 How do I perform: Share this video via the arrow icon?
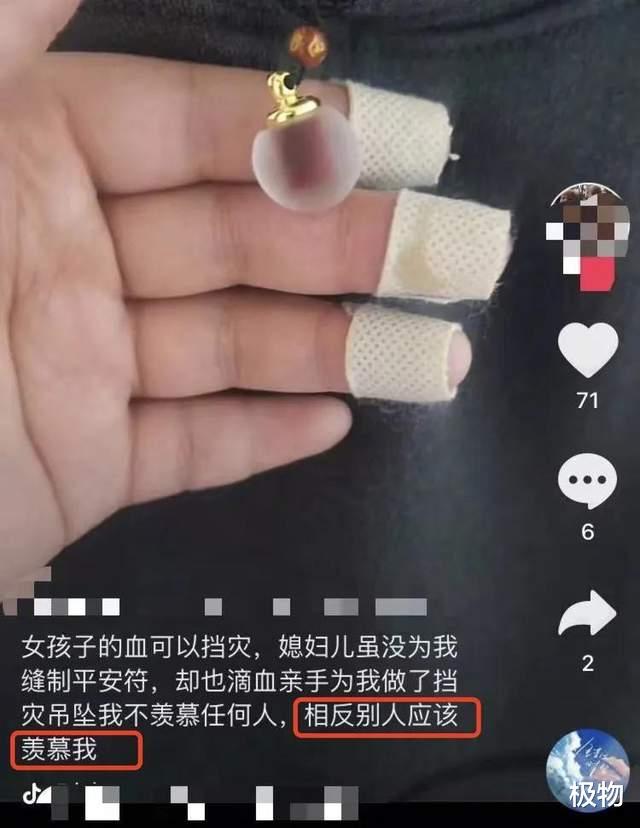587,615
